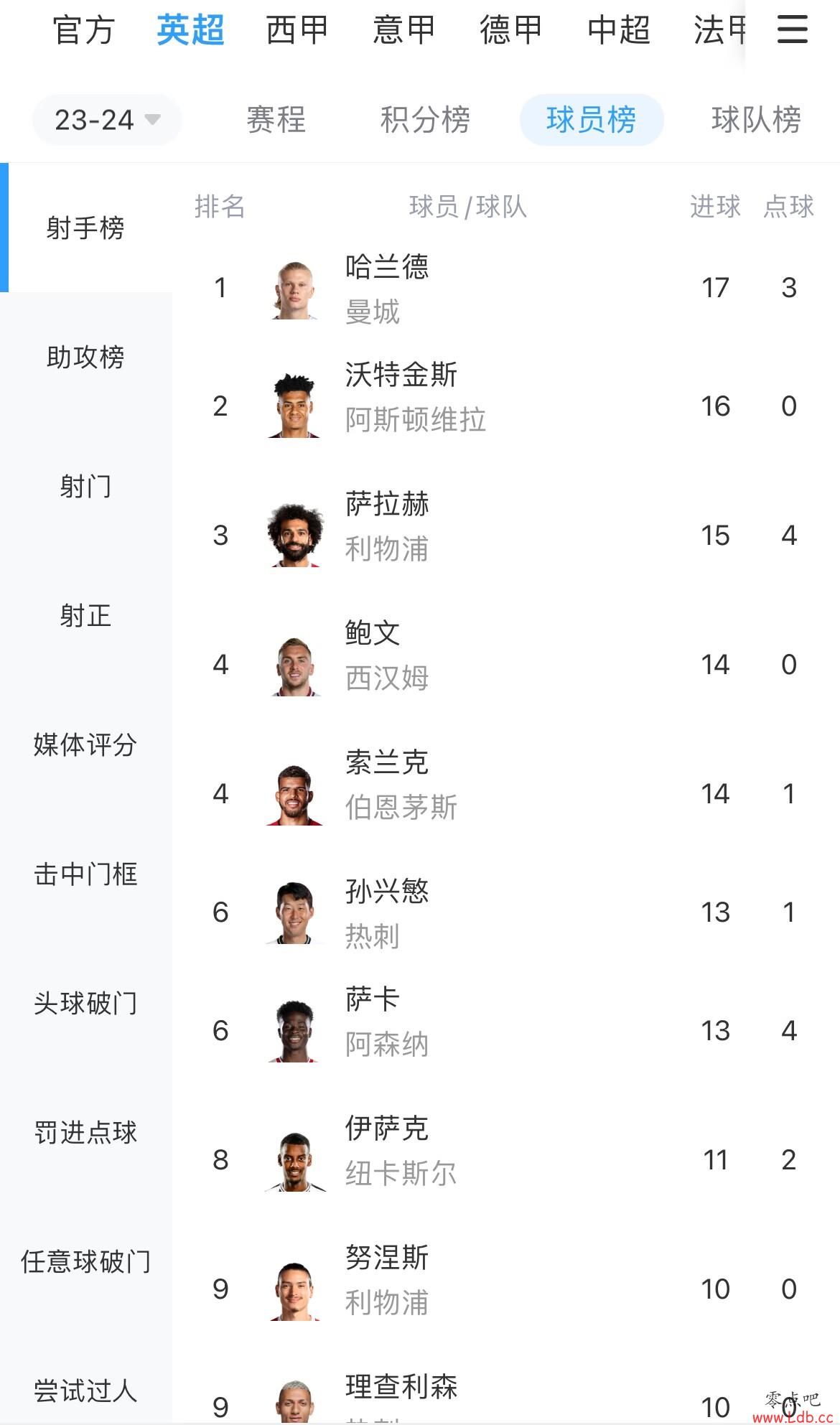Show the 媒体评分 ranking
The height and width of the screenshot is (1425, 840).
pyautogui.click(x=86, y=744)
